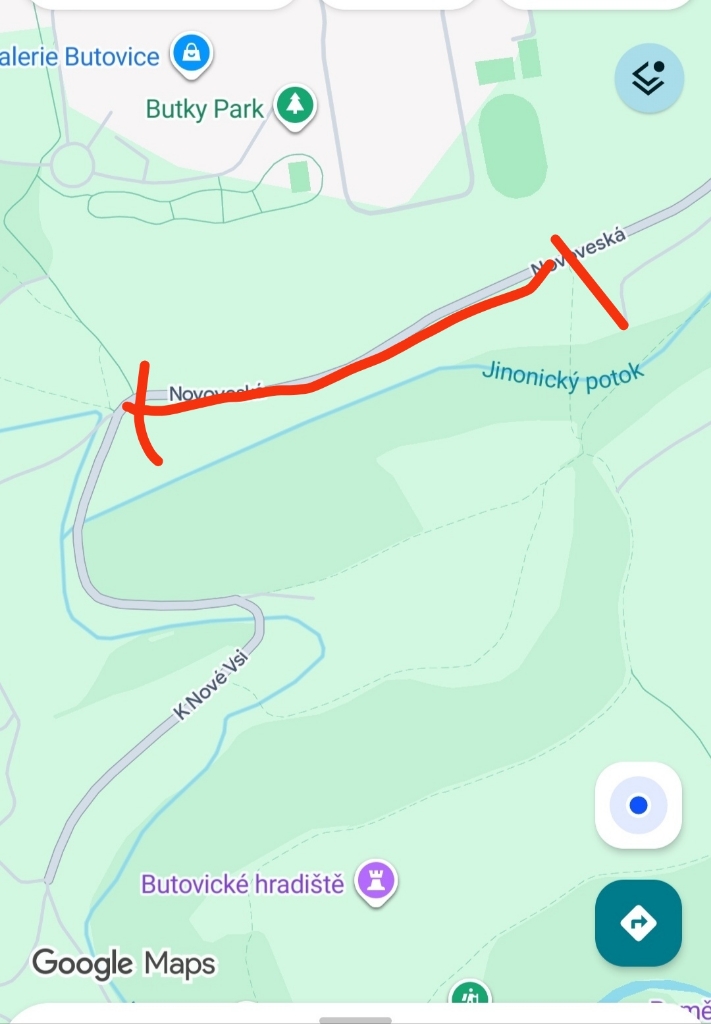Tap the Butovické hradiště landmark pin
Image resolution: width=711 pixels, height=1024 pixels.
point(377,881)
